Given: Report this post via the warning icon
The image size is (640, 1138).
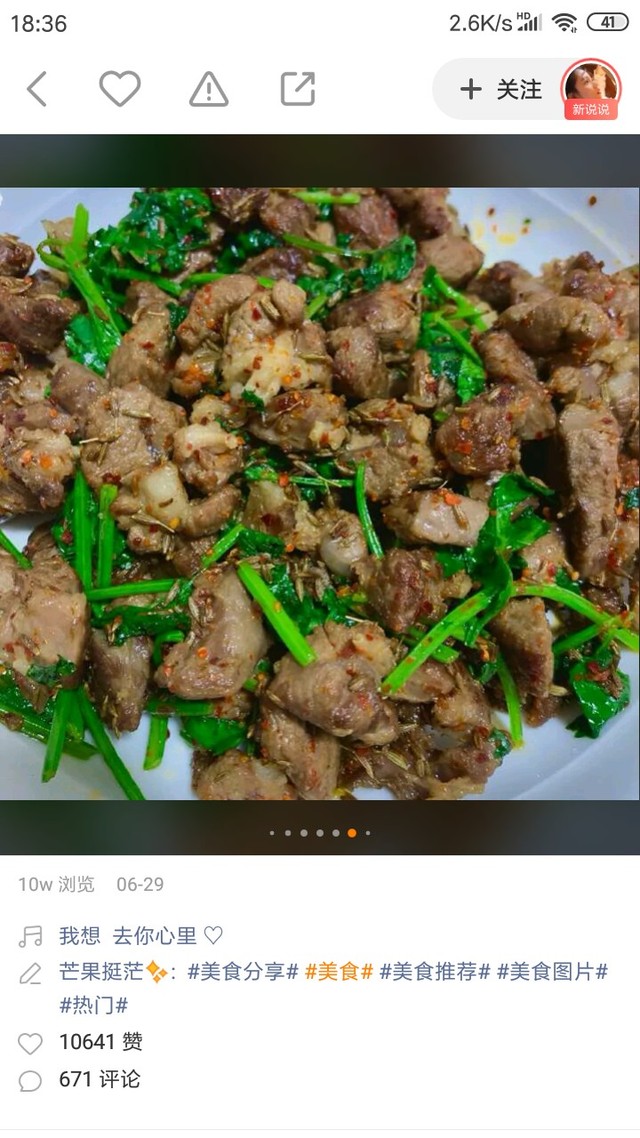Looking at the screenshot, I should pyautogui.click(x=208, y=89).
